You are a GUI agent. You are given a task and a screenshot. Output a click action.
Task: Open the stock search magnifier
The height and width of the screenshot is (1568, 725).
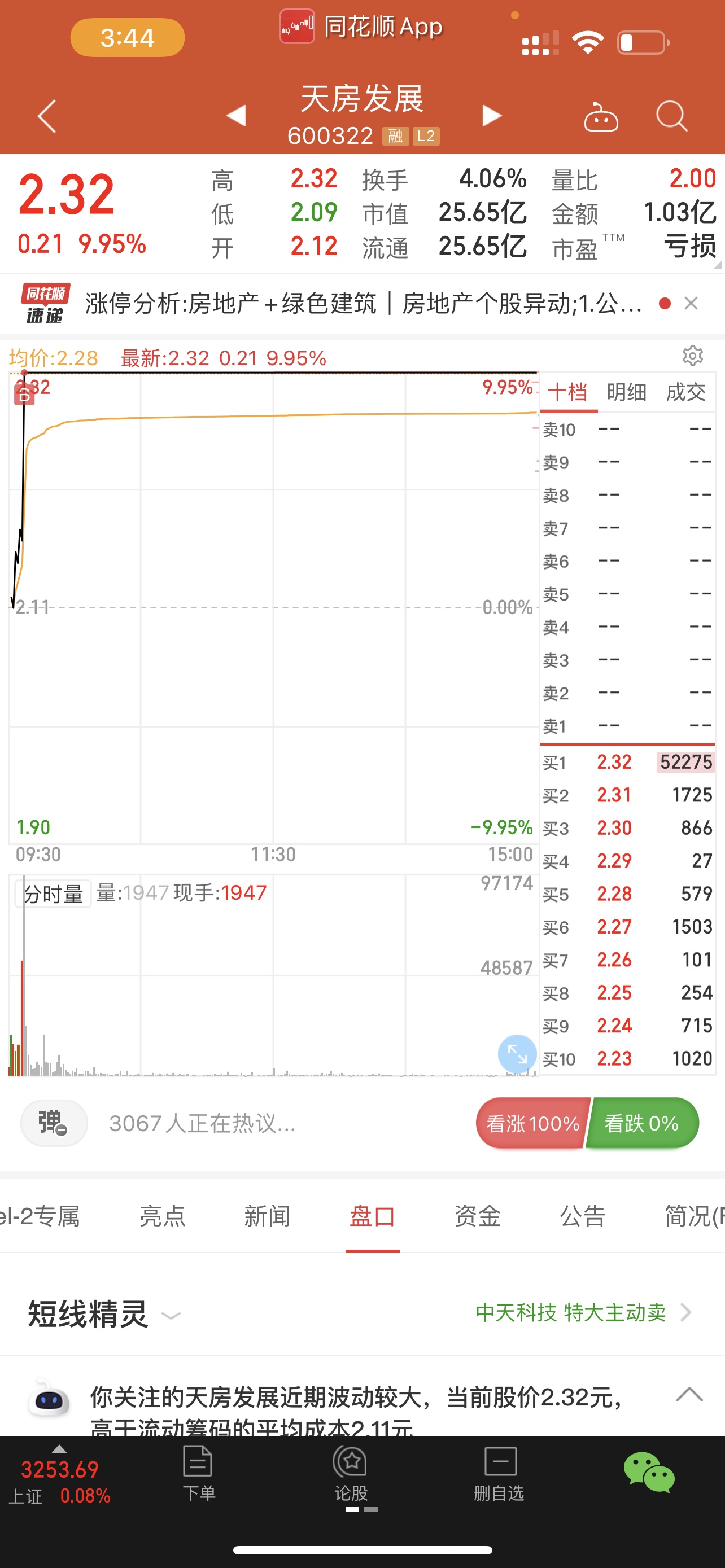[x=672, y=116]
